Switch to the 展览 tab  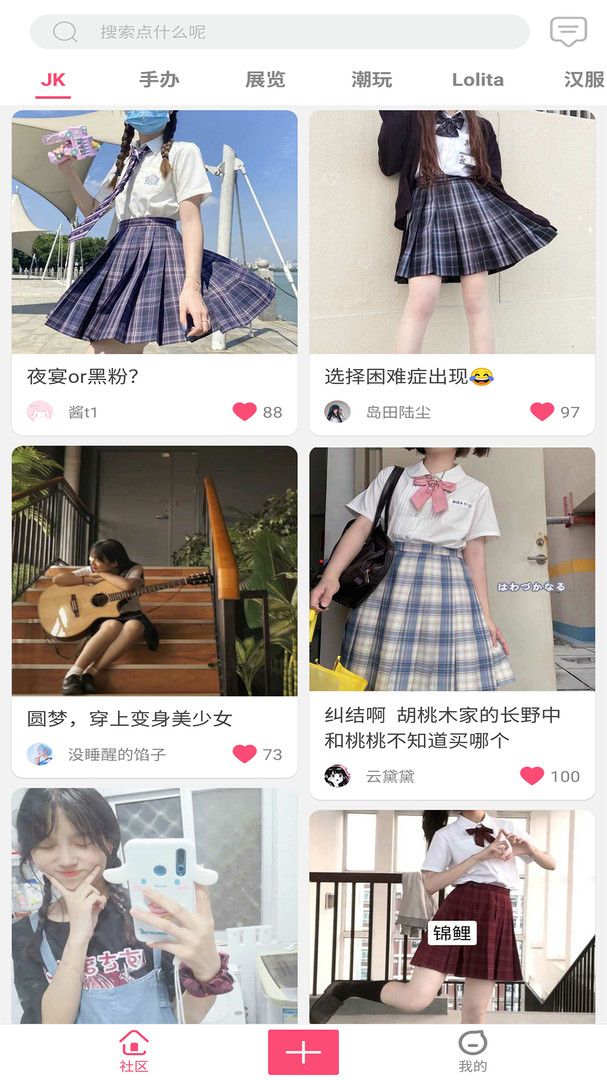[x=265, y=80]
